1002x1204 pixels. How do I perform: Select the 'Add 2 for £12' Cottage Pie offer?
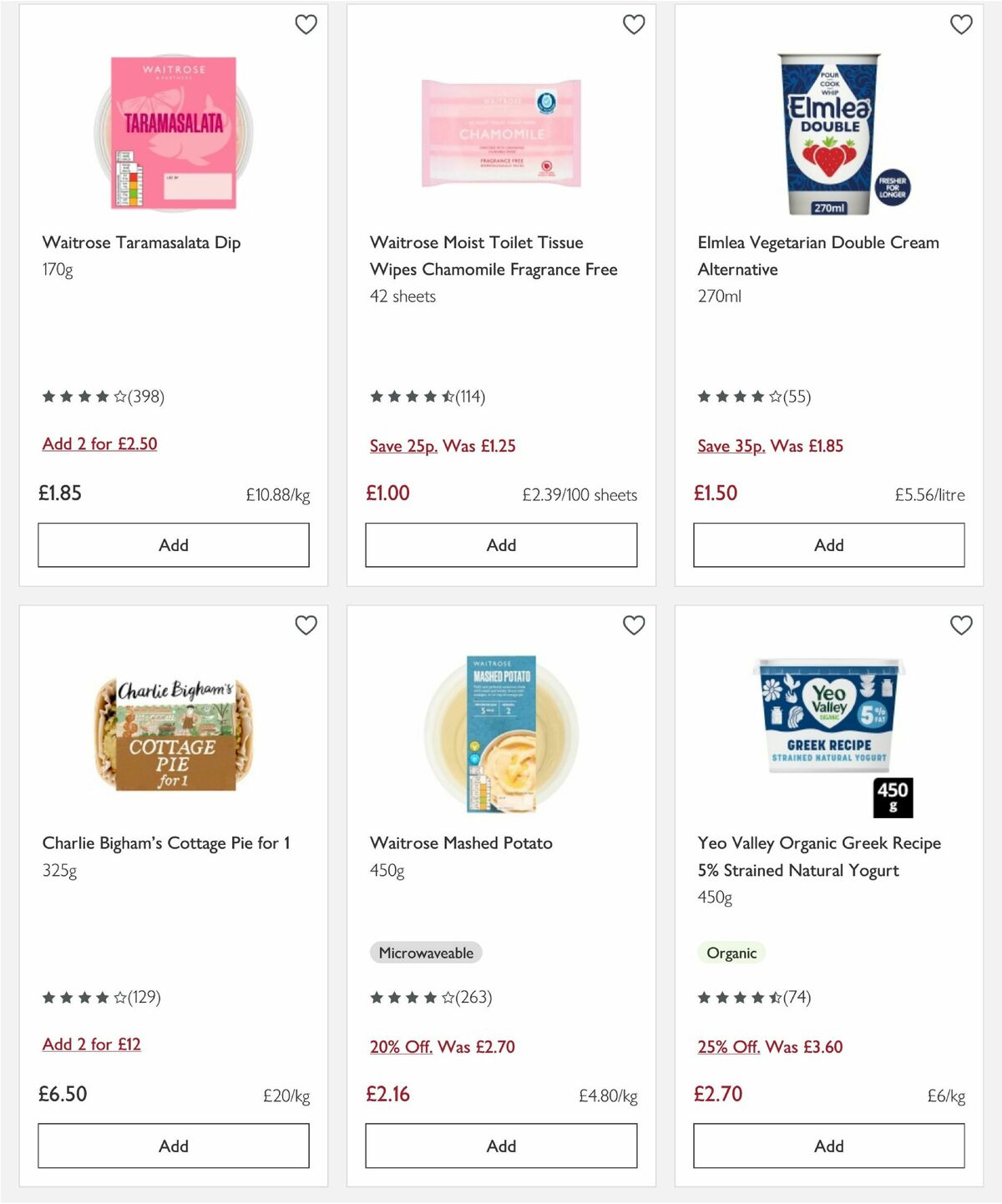(x=92, y=1044)
